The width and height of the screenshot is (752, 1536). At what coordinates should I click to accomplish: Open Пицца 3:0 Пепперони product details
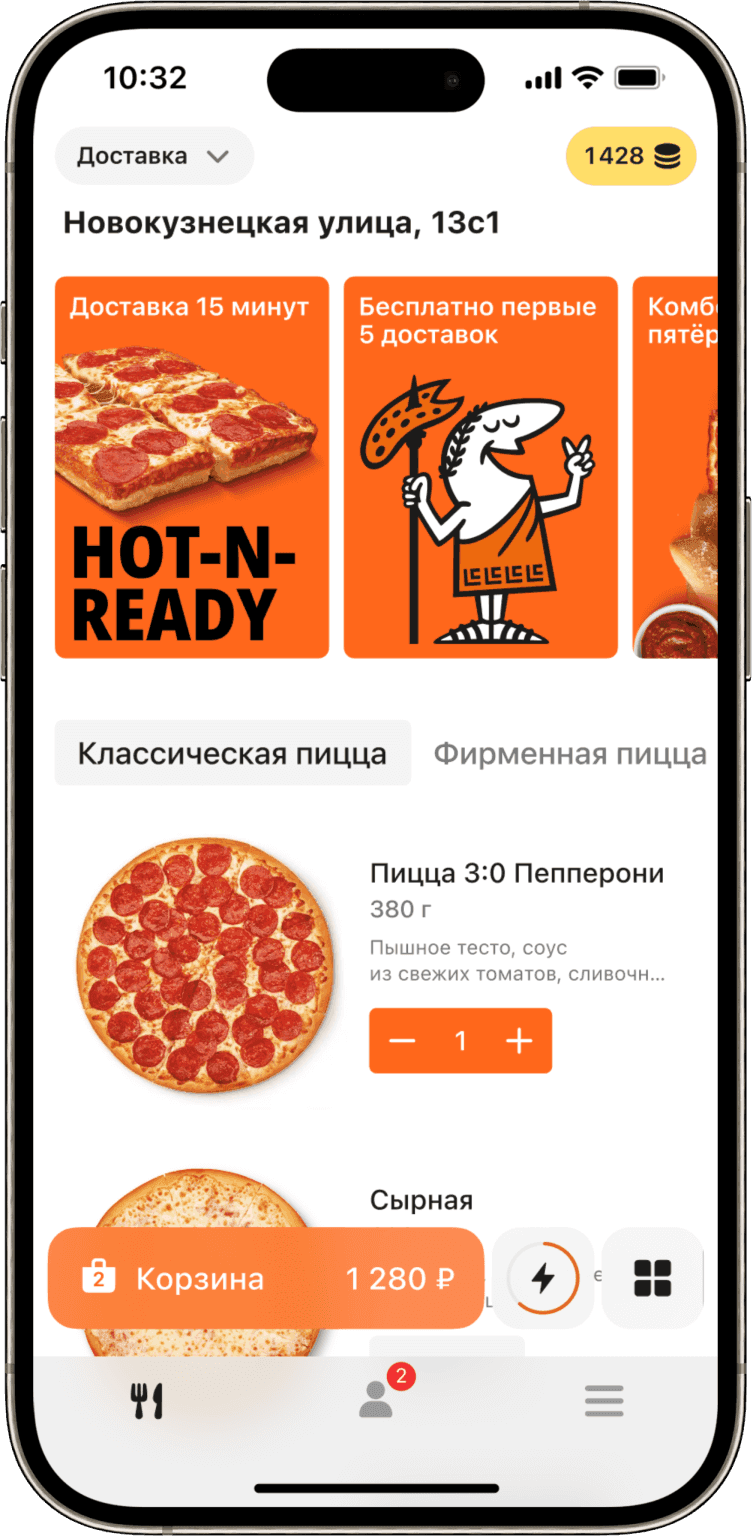click(x=516, y=873)
